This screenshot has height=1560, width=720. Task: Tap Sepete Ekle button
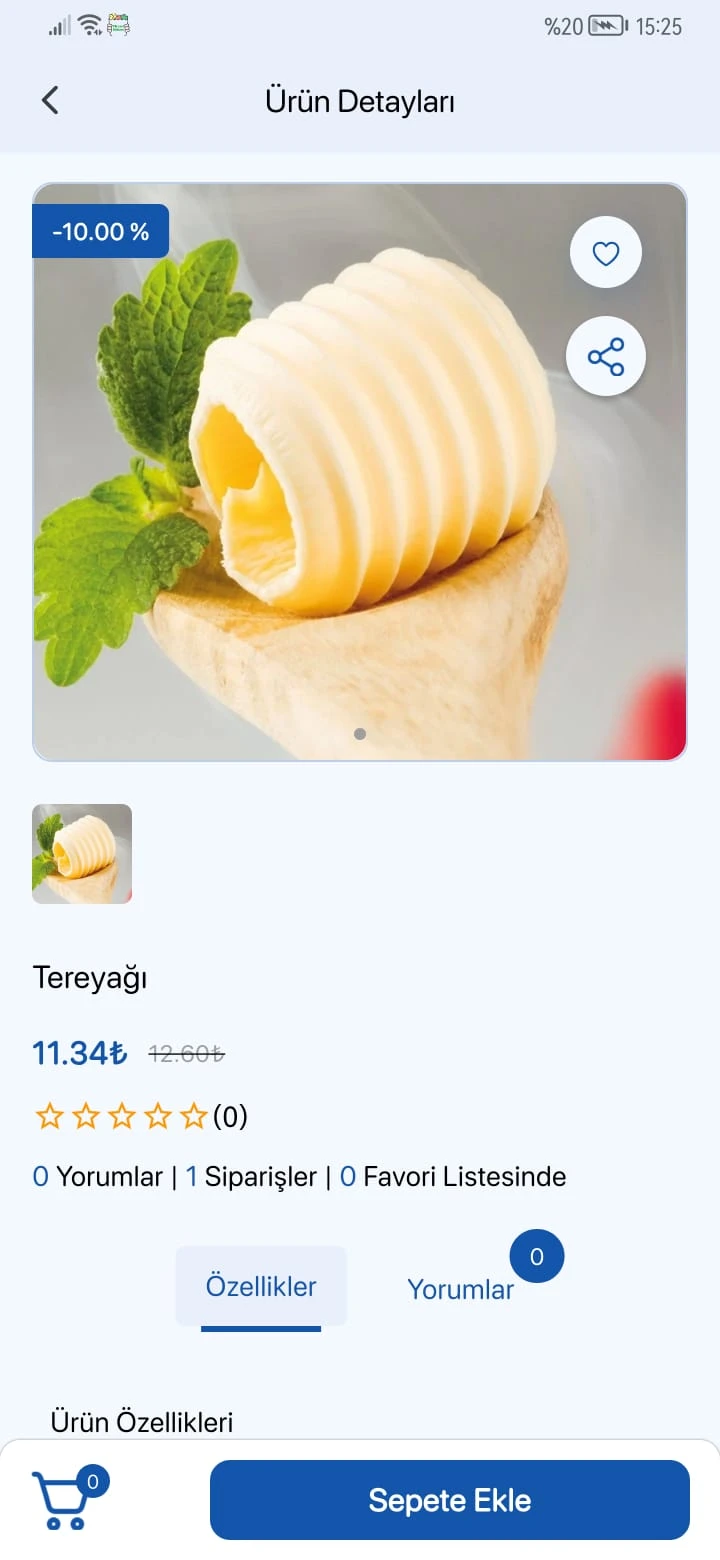pyautogui.click(x=449, y=1500)
